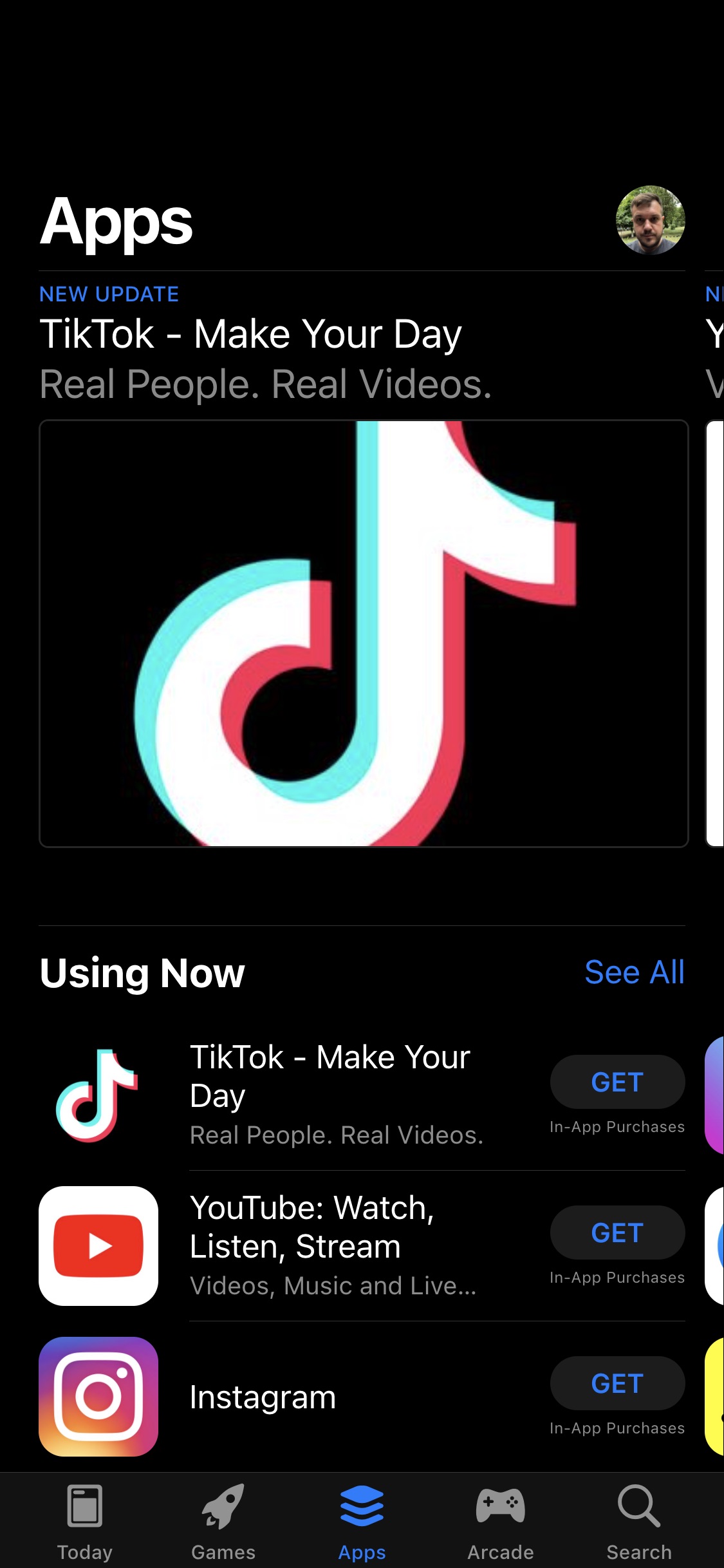724x1568 pixels.
Task: Open See All for Using Now
Action: 635,972
